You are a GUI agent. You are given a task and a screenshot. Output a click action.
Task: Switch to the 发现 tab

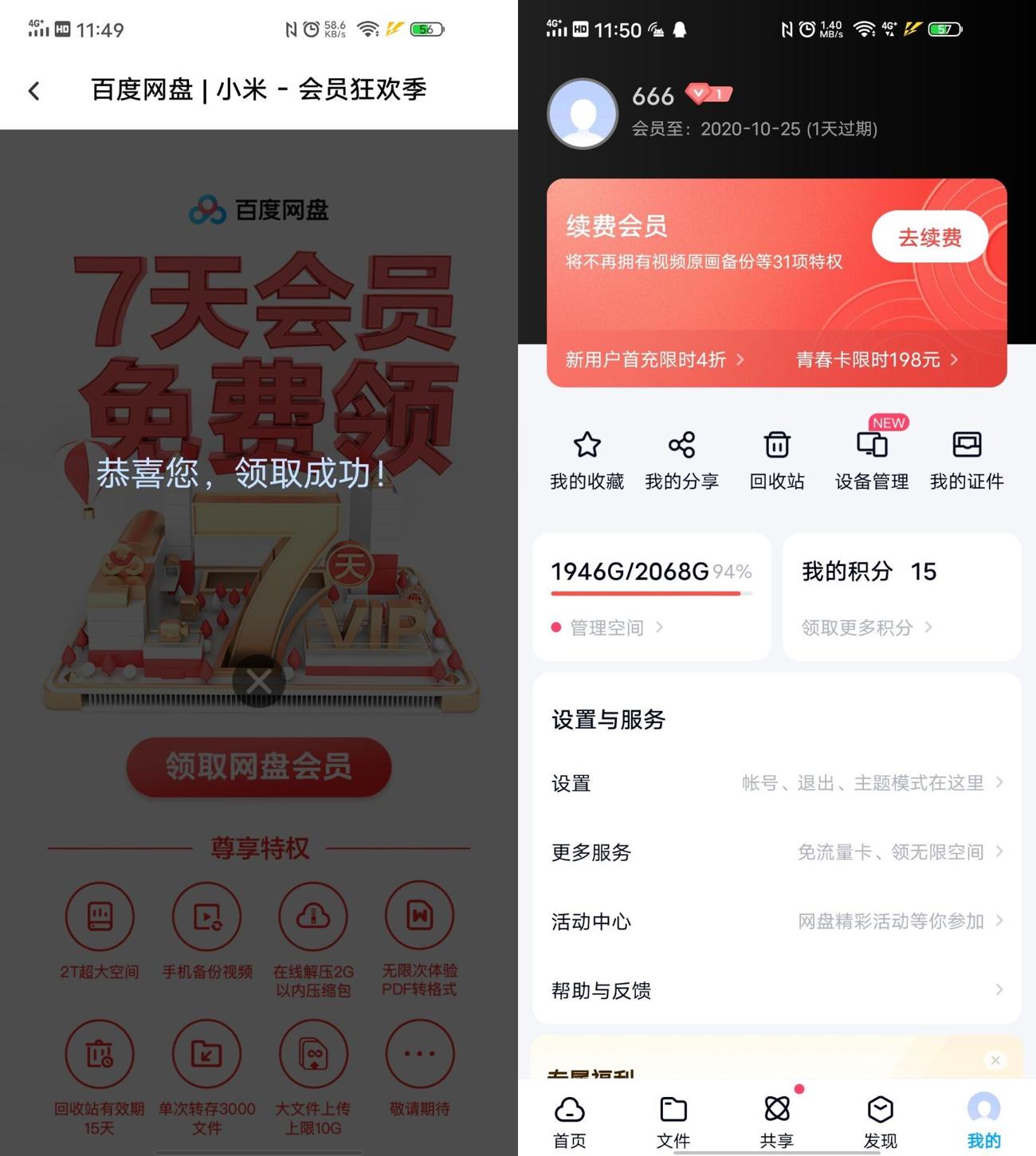click(880, 1121)
